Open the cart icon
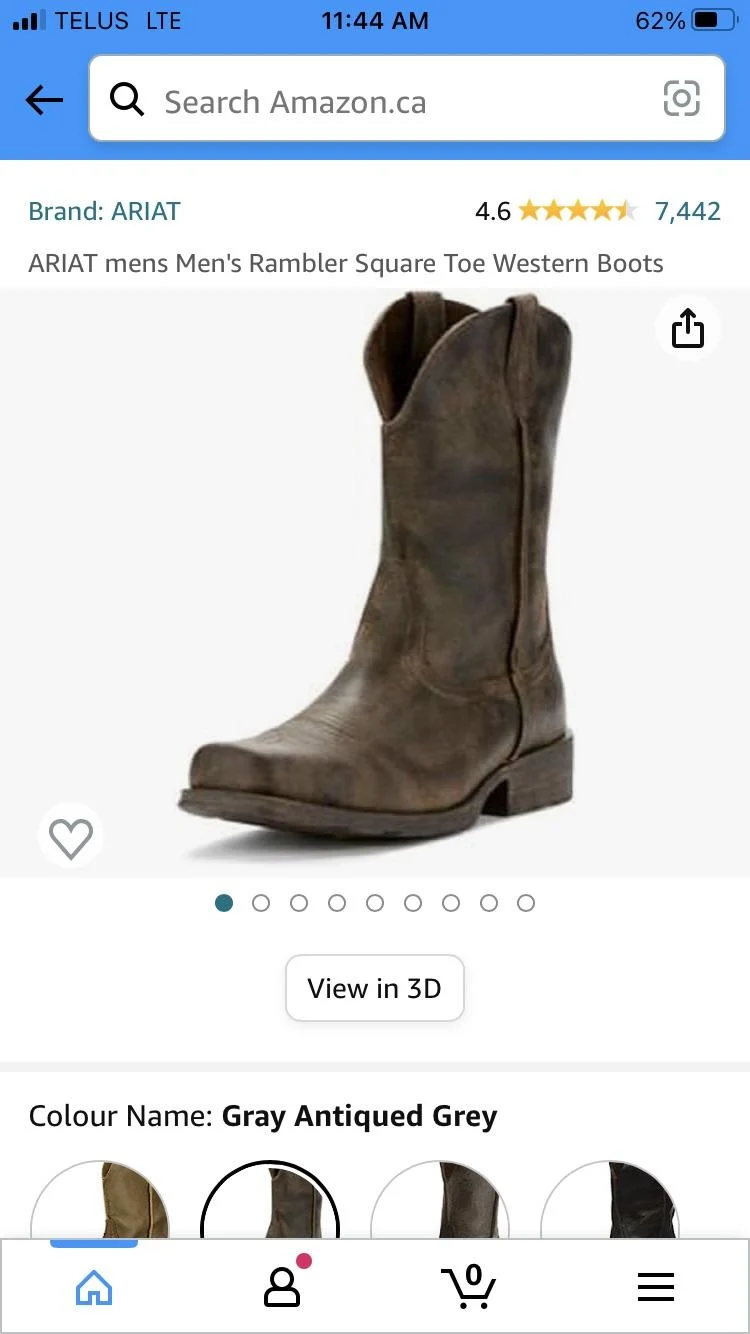Viewport: 750px width, 1334px height. coord(469,1287)
